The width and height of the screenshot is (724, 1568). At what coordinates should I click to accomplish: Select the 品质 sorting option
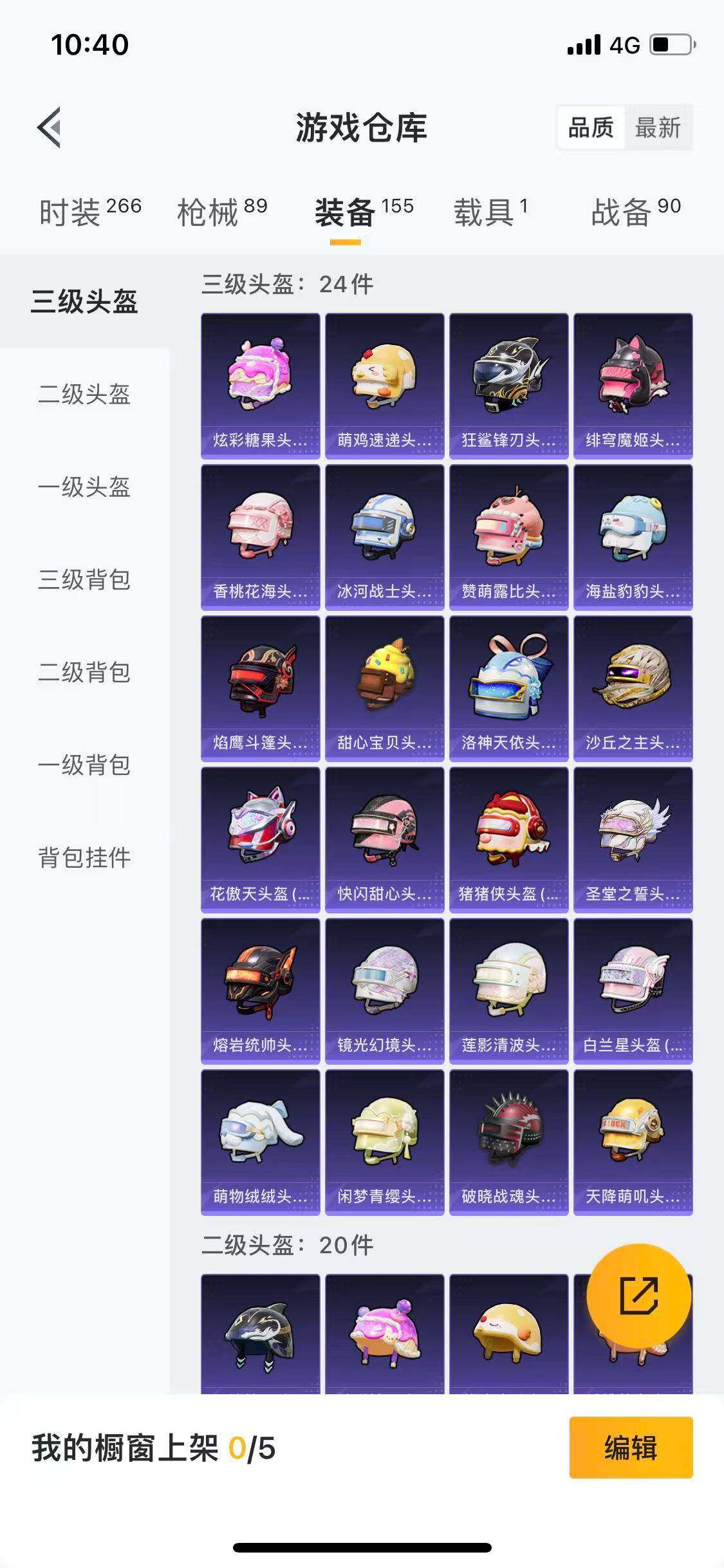(590, 127)
